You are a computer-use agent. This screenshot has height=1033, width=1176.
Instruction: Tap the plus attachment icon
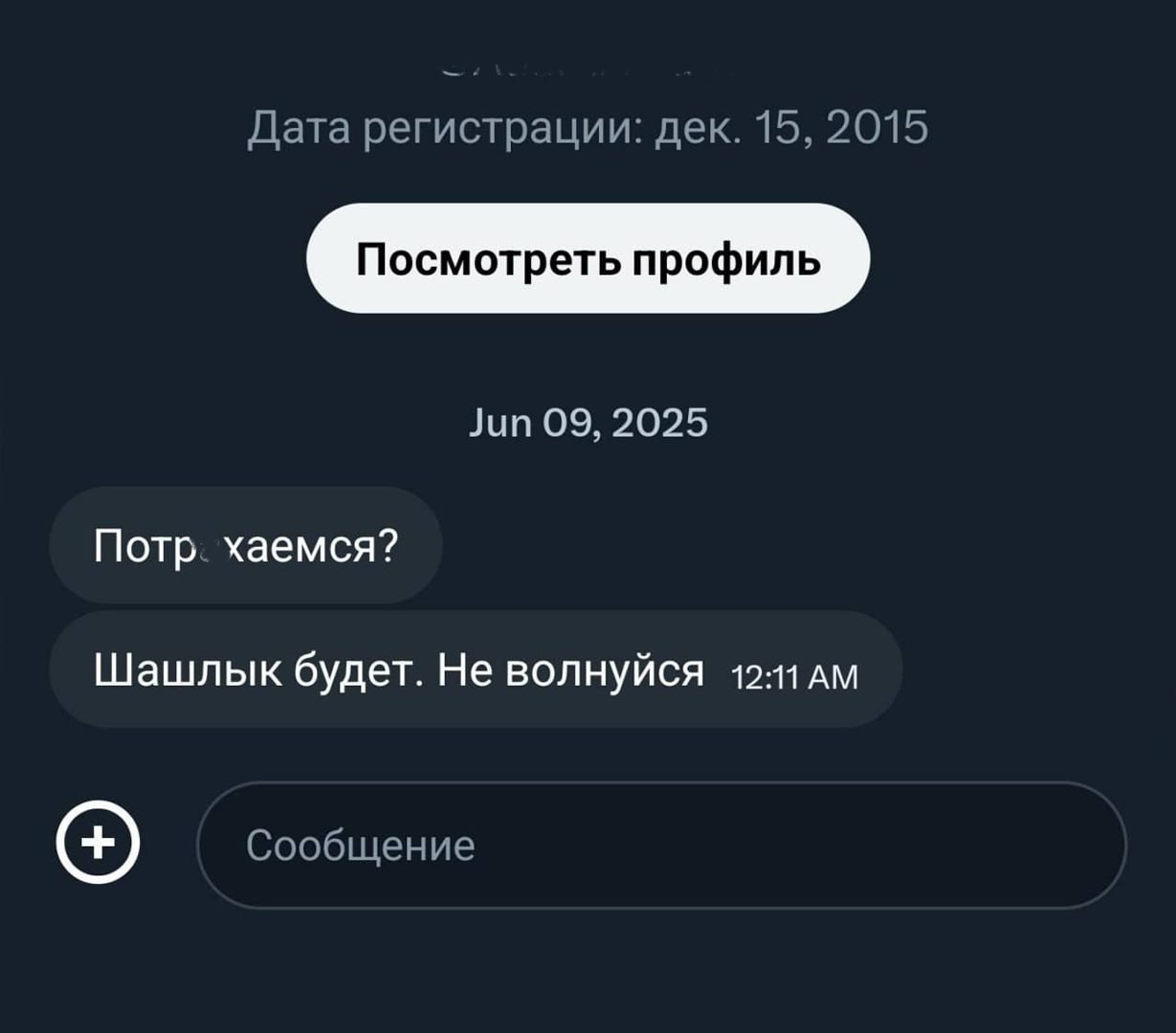[98, 844]
